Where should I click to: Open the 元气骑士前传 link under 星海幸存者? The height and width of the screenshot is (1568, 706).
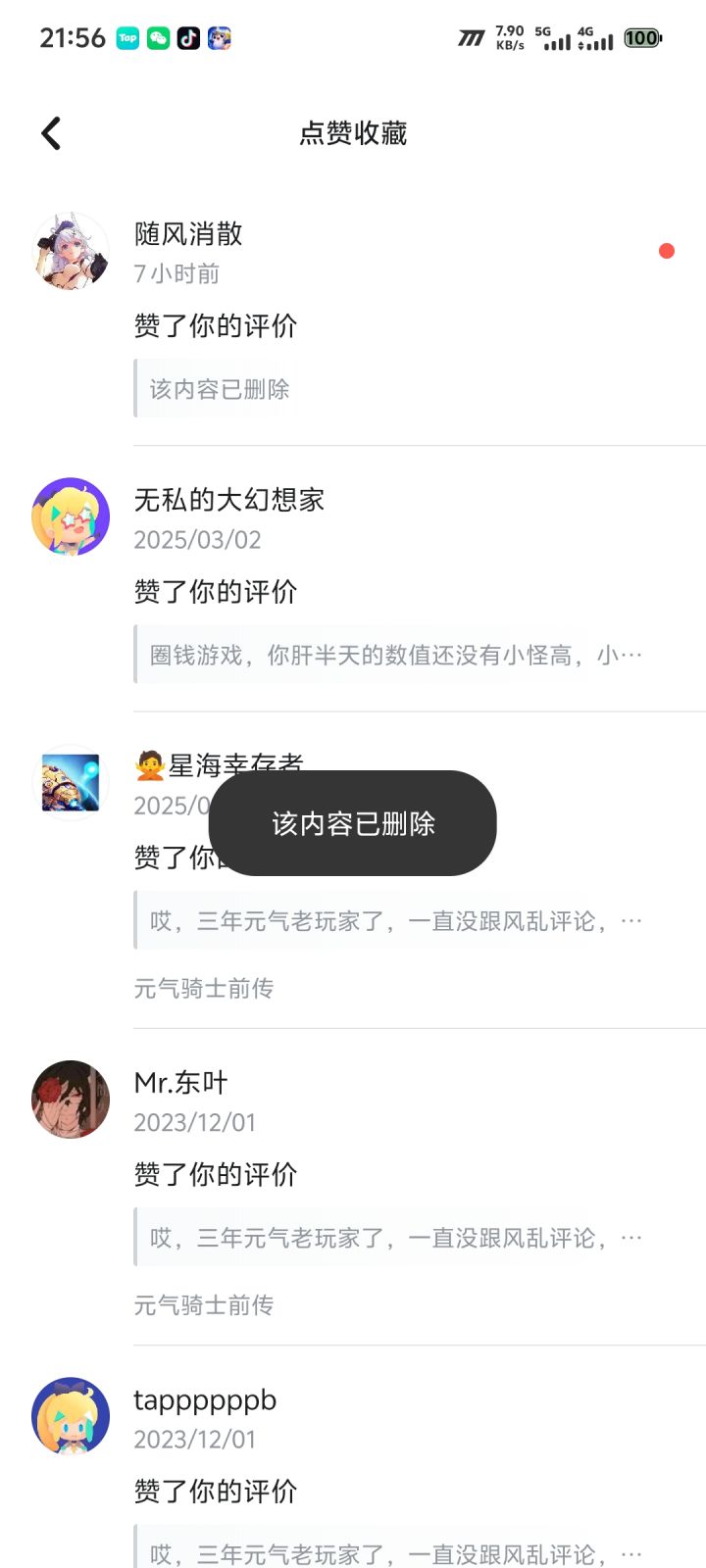[203, 987]
